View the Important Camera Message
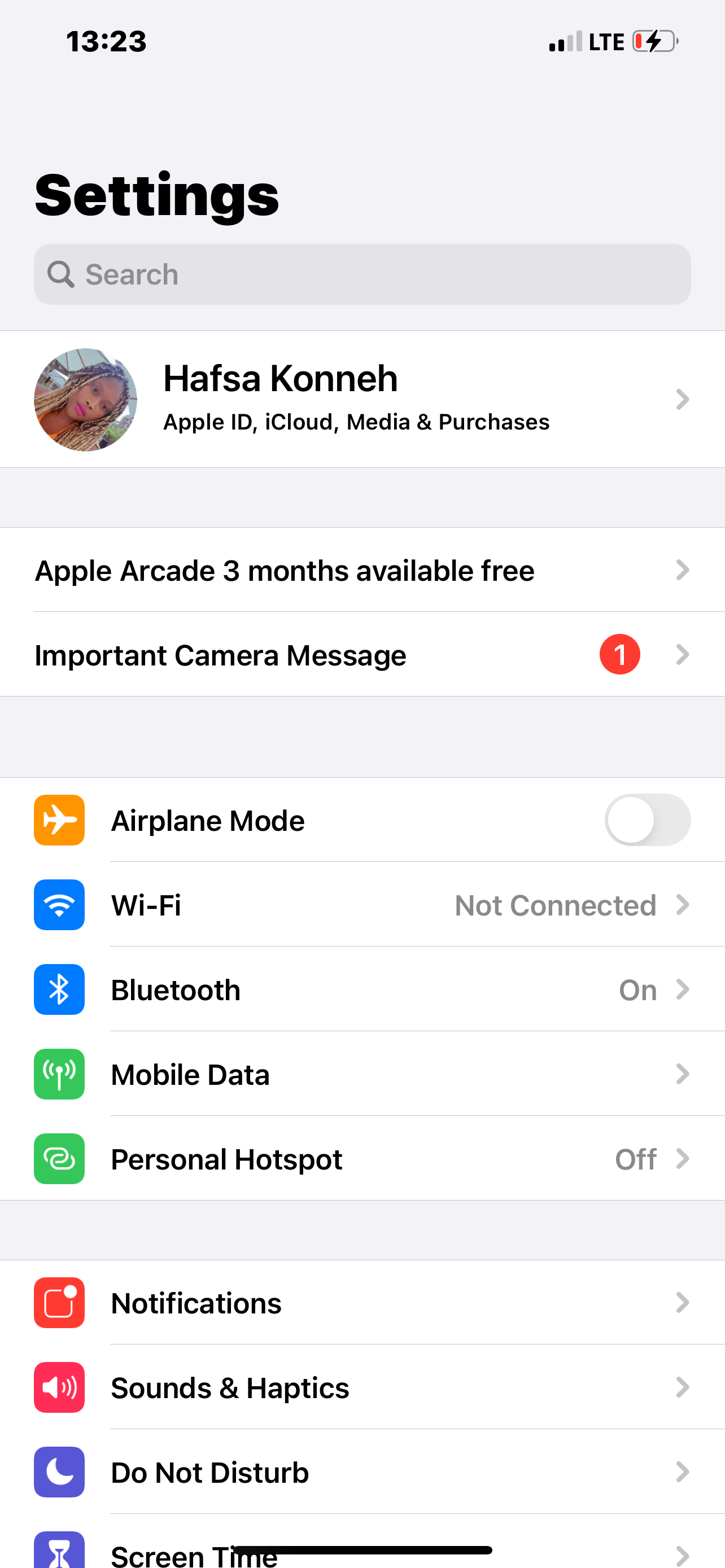This screenshot has width=725, height=1568. (362, 655)
